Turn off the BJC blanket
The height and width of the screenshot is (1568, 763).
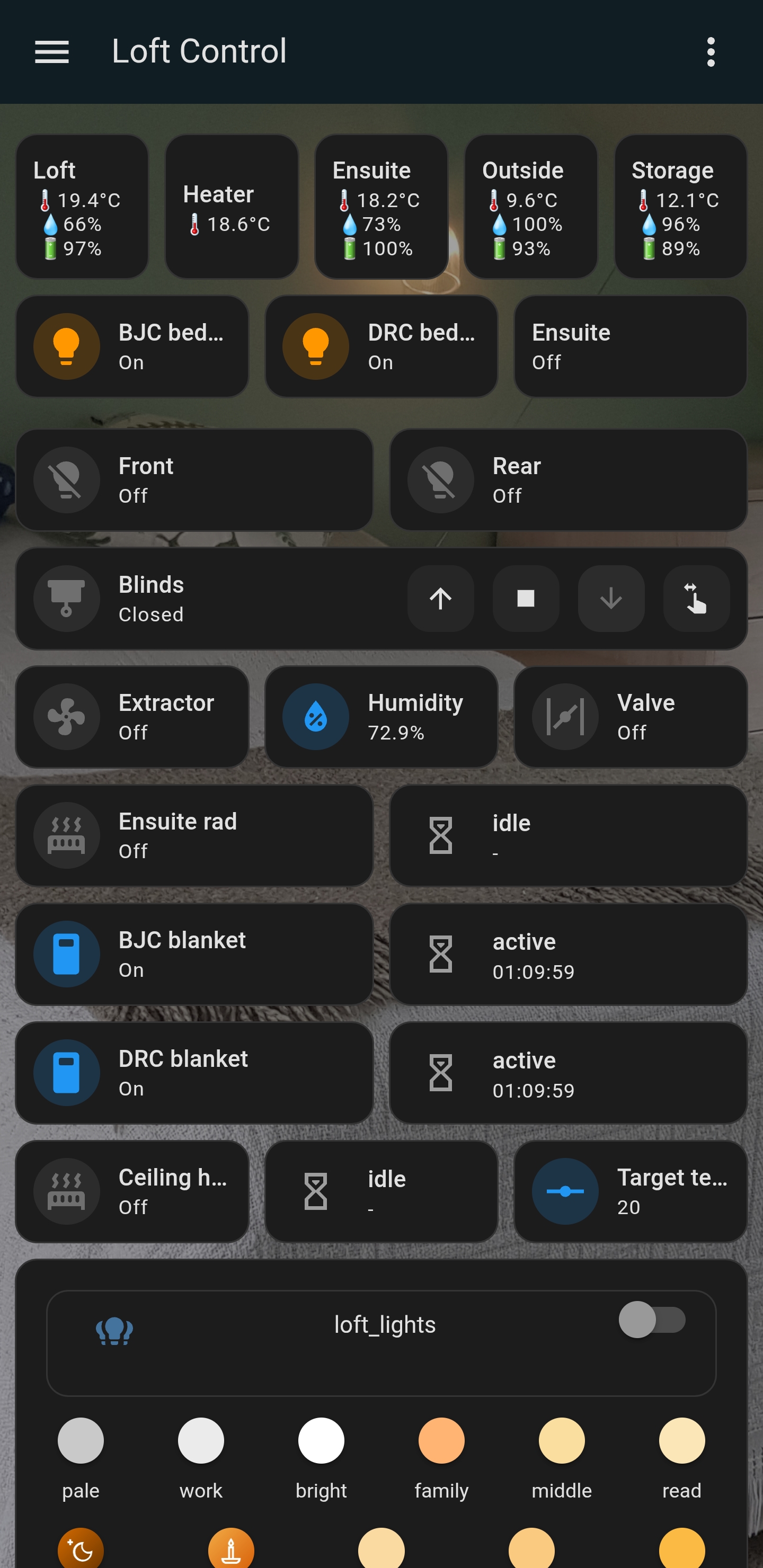click(x=67, y=955)
